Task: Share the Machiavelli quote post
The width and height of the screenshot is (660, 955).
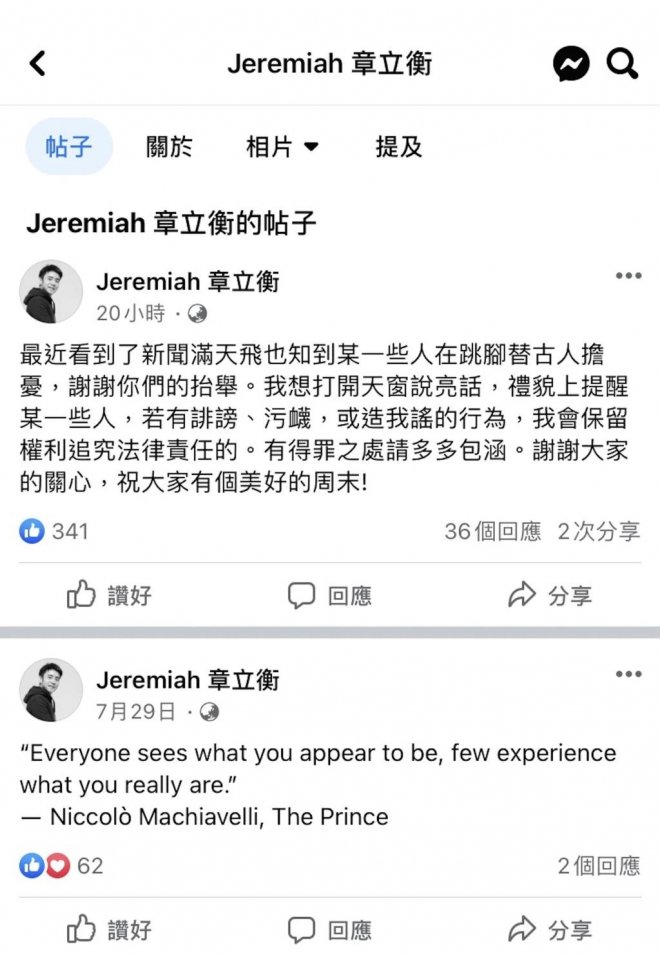Action: [x=550, y=930]
